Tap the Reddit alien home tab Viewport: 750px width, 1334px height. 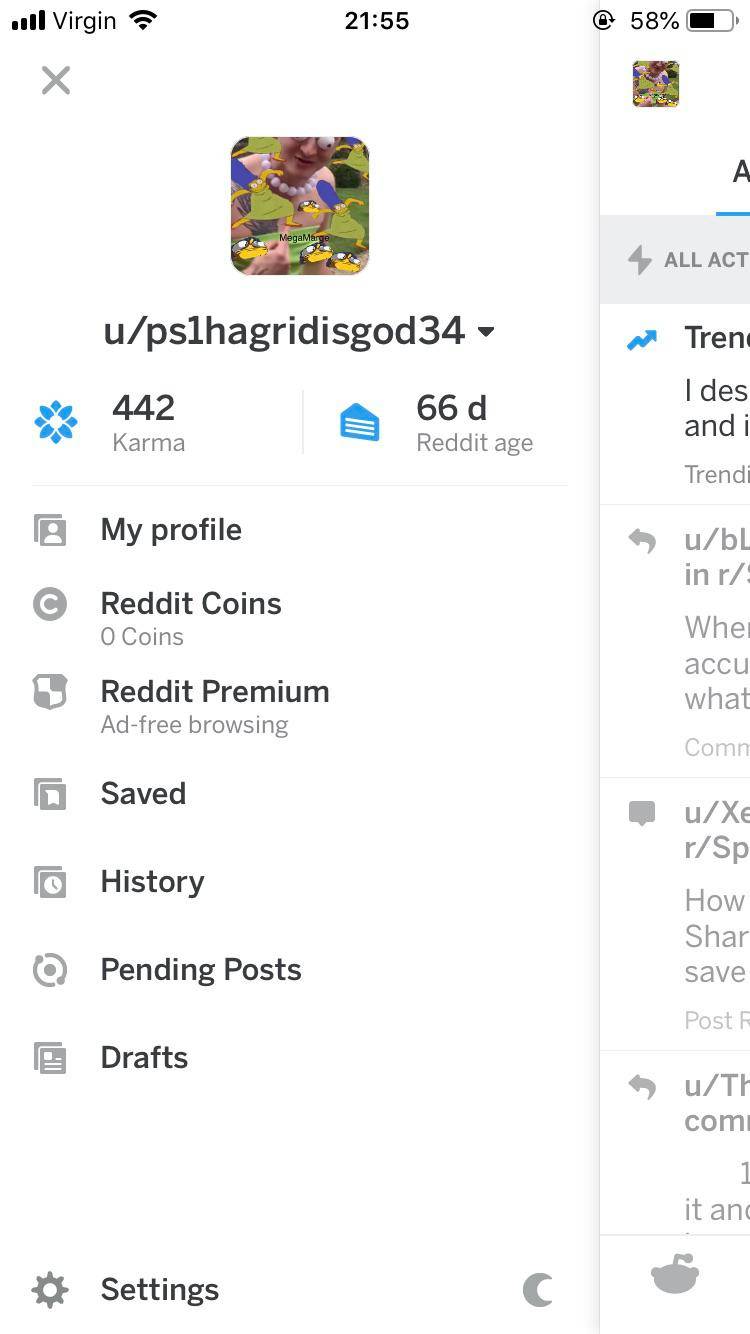pyautogui.click(x=675, y=1276)
